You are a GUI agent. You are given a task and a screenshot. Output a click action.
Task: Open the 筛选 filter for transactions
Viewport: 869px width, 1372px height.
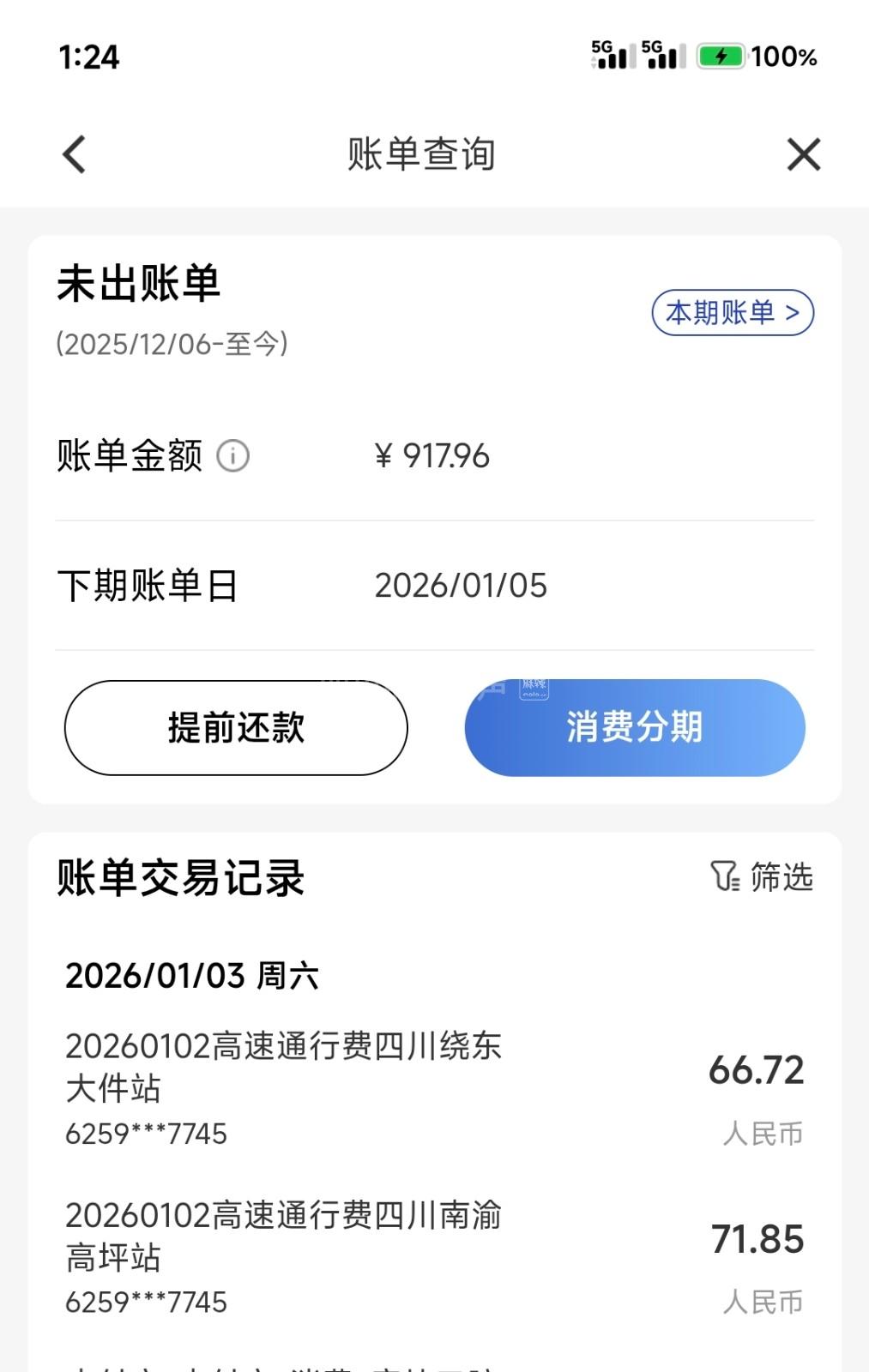(762, 876)
